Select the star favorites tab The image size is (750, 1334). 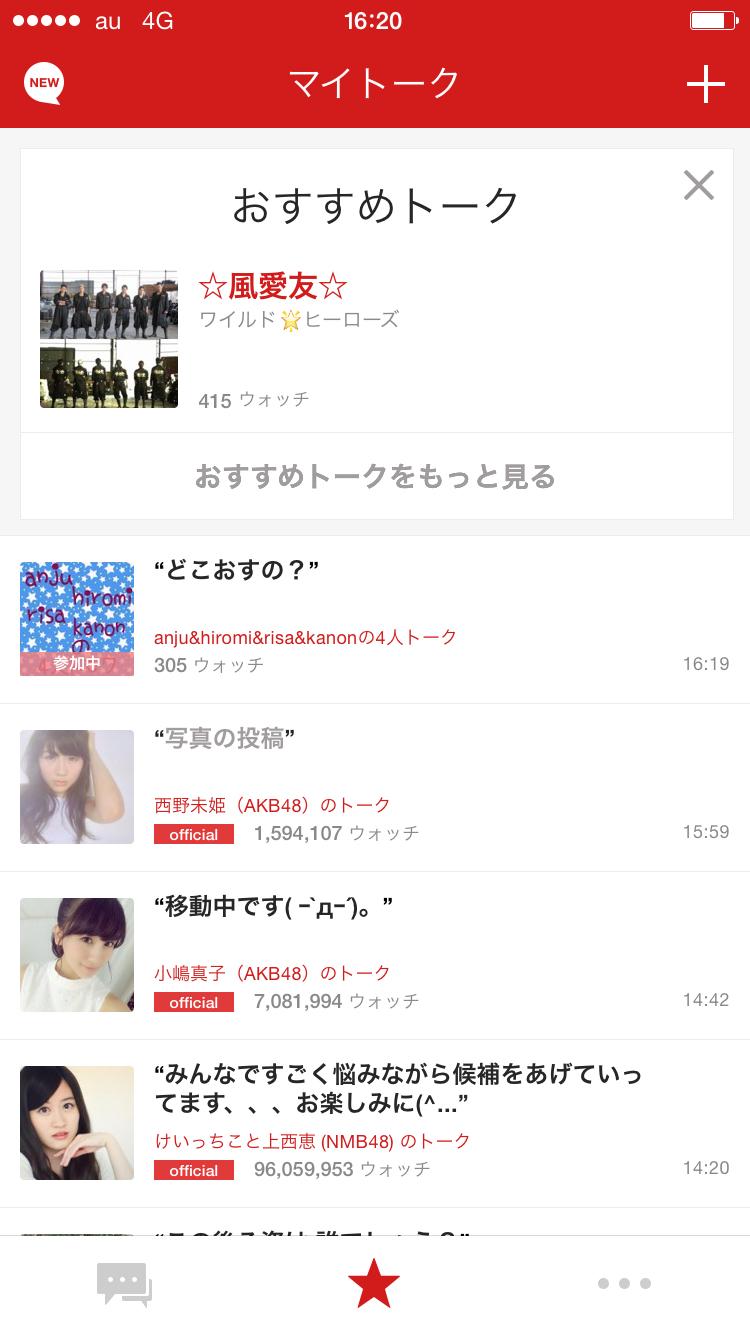pos(374,1284)
